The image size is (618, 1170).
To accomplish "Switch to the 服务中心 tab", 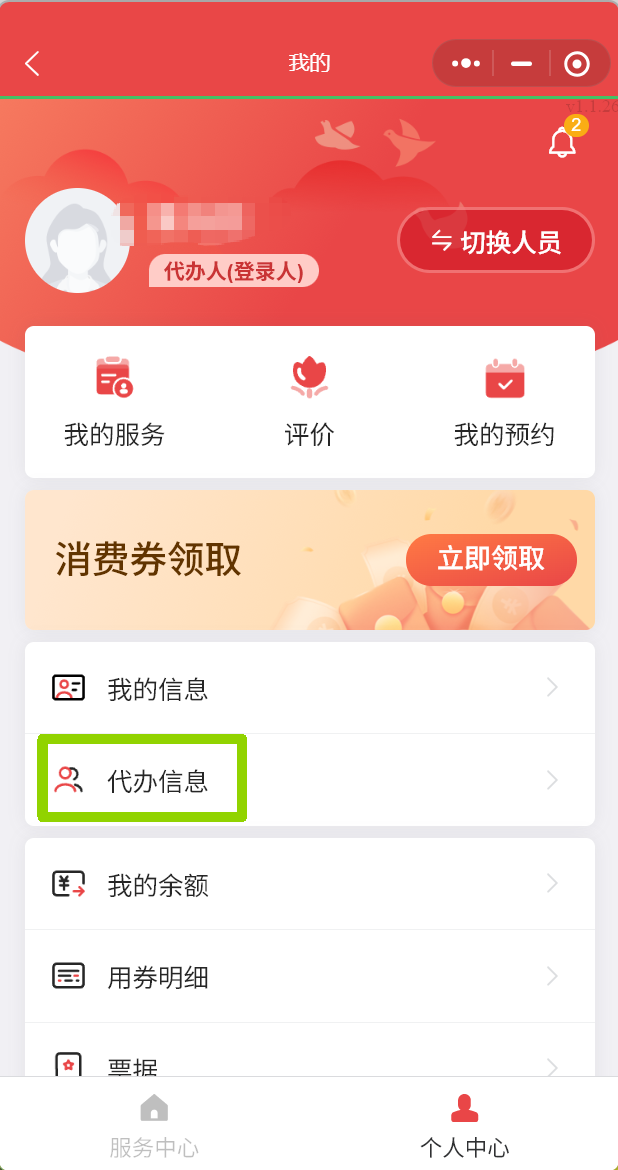I will (x=154, y=1126).
